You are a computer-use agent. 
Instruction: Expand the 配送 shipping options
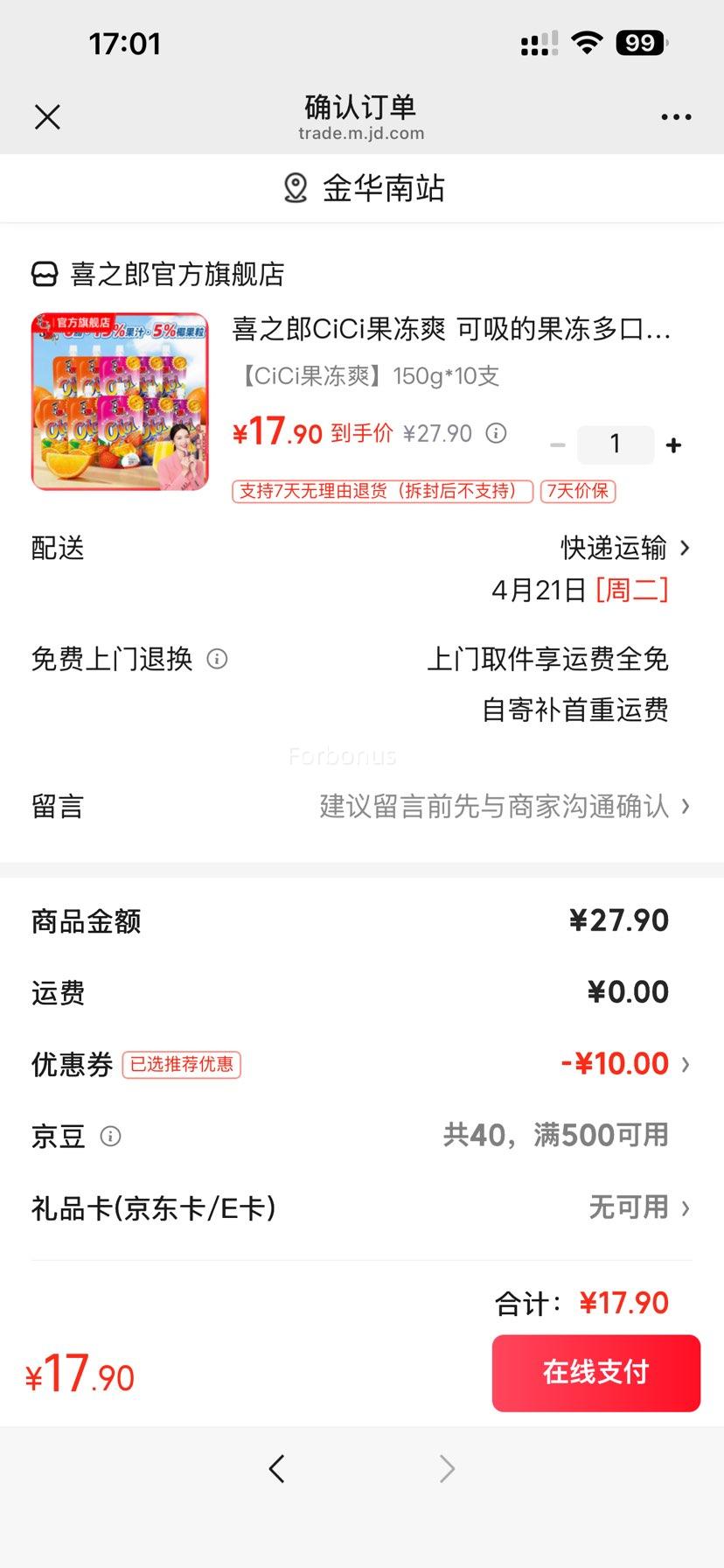(x=685, y=548)
